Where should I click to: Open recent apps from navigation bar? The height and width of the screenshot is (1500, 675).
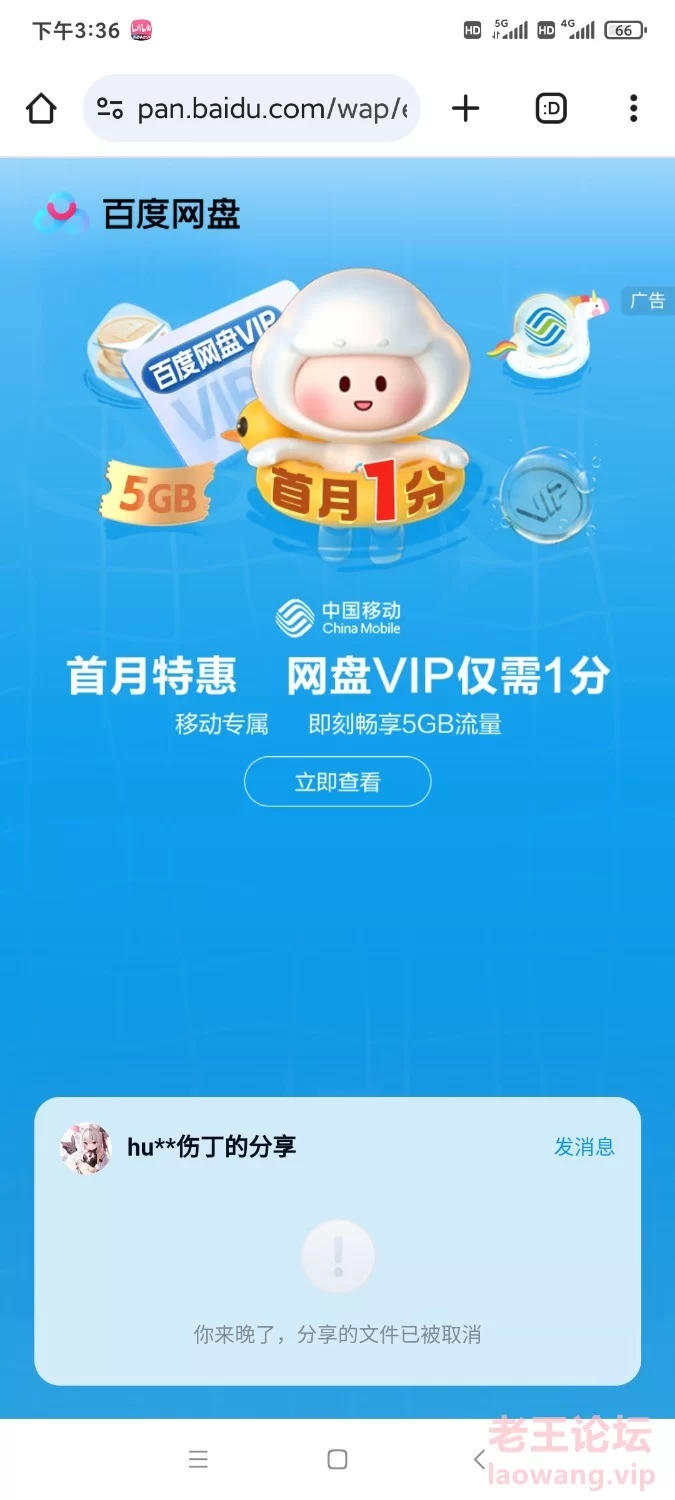point(198,1459)
